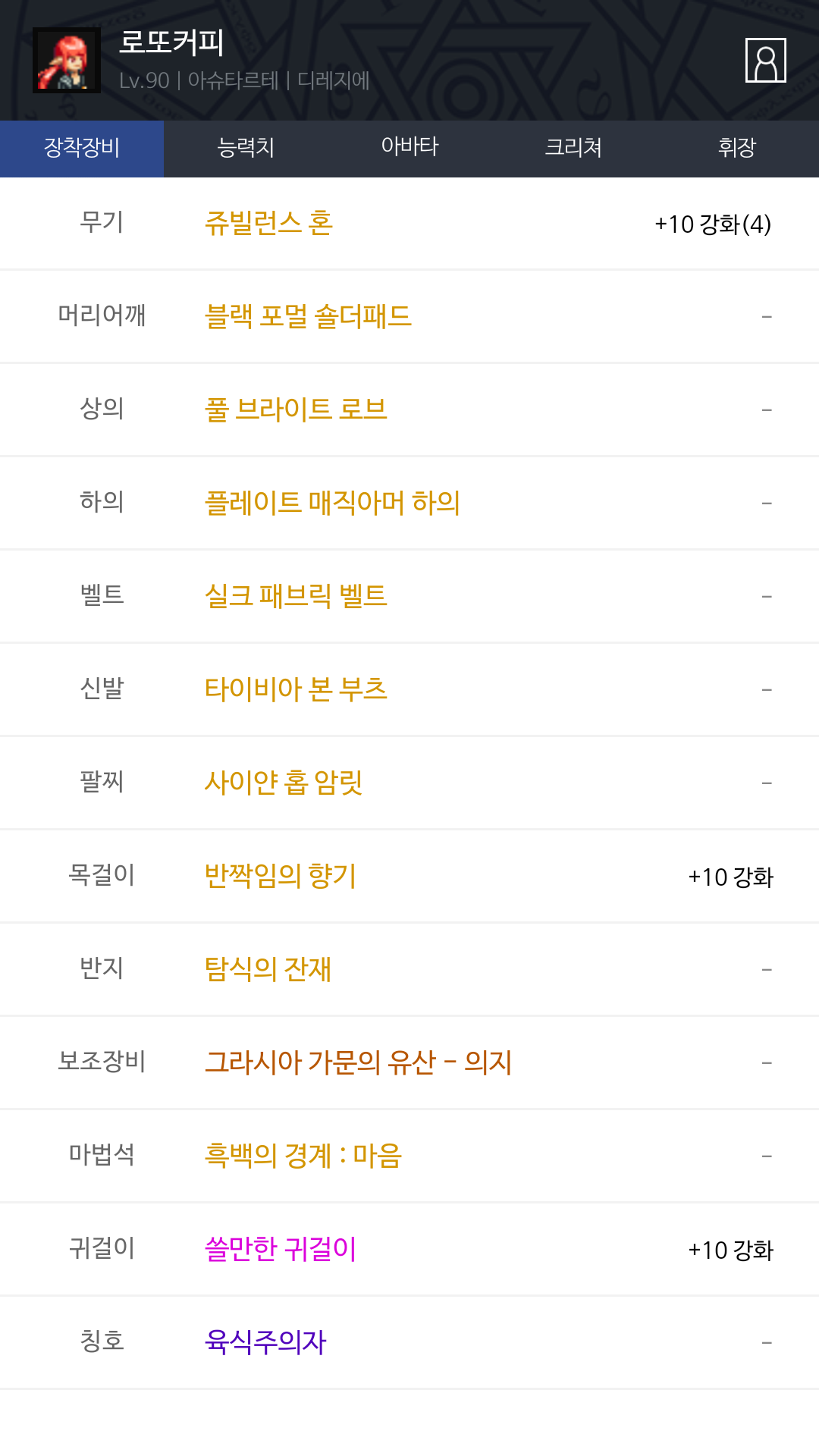Open earring 쓸만한 귀걸이

[281, 1249]
